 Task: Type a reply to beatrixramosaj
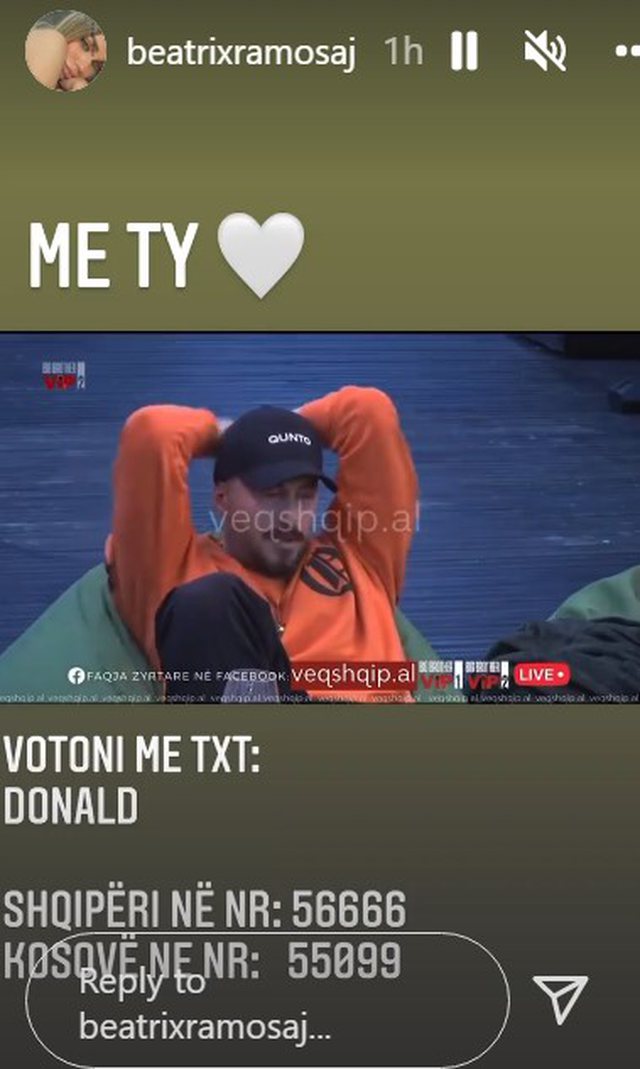(266, 998)
